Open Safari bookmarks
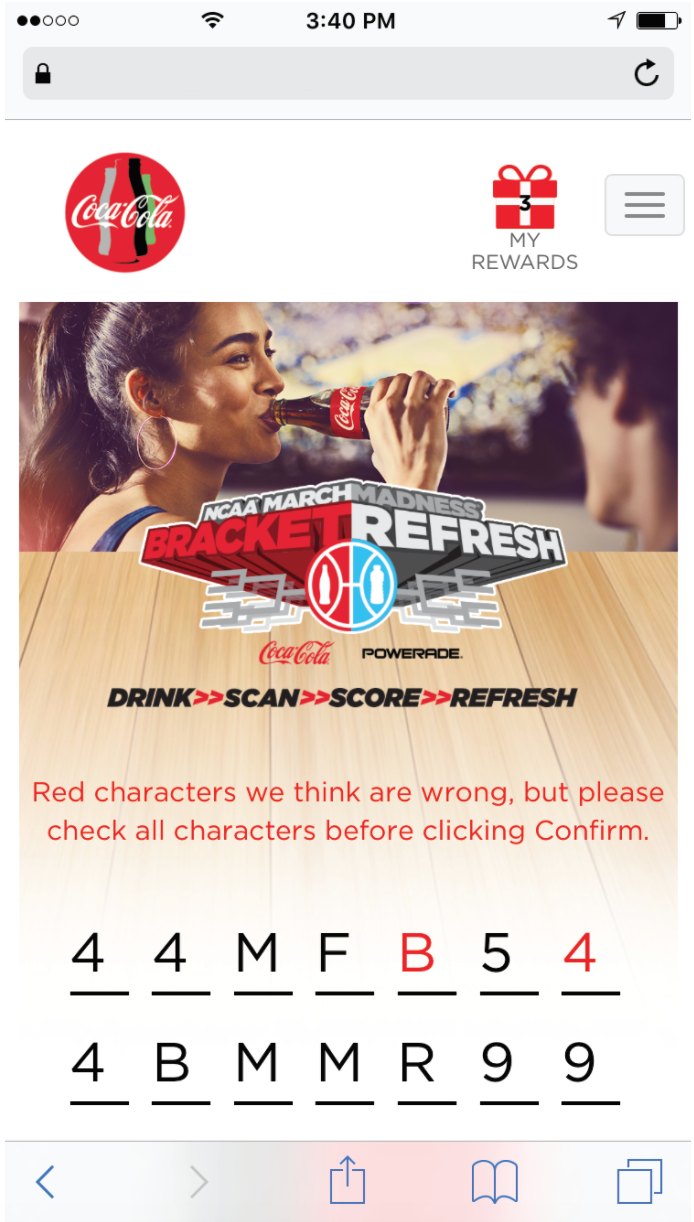Viewport: 694px width, 1222px height. tap(495, 1182)
